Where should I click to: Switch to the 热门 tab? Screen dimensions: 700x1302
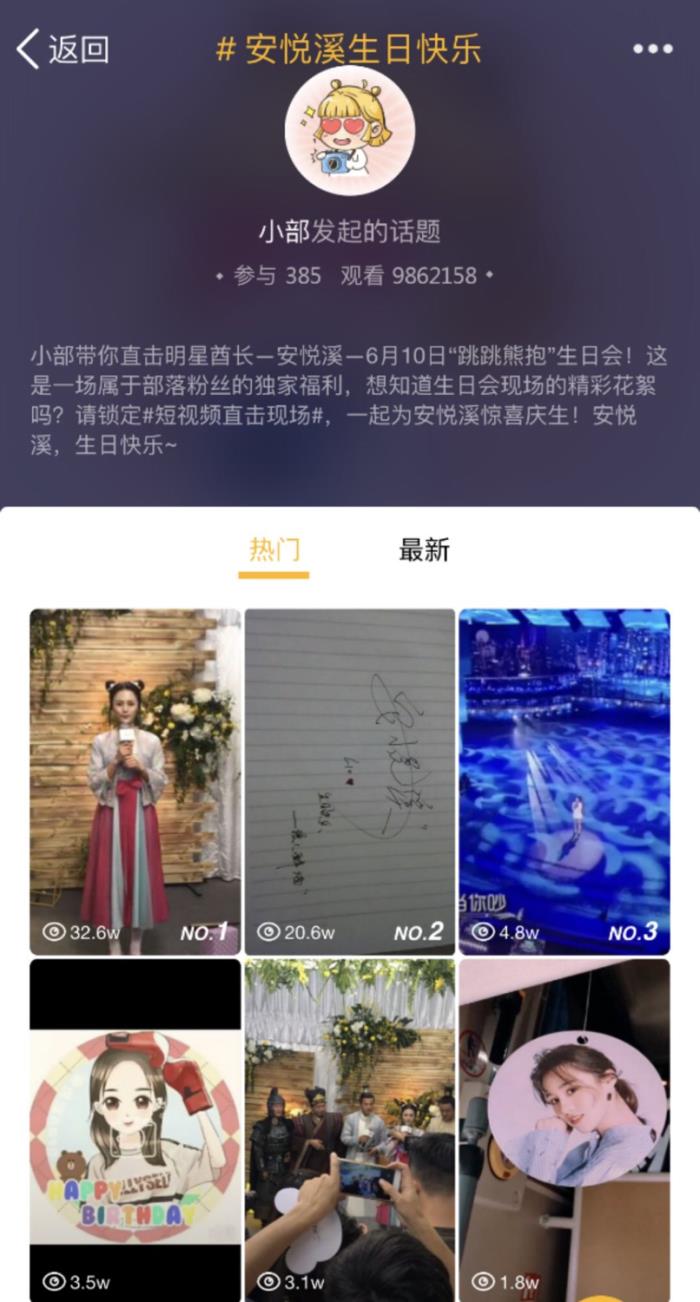click(x=274, y=550)
